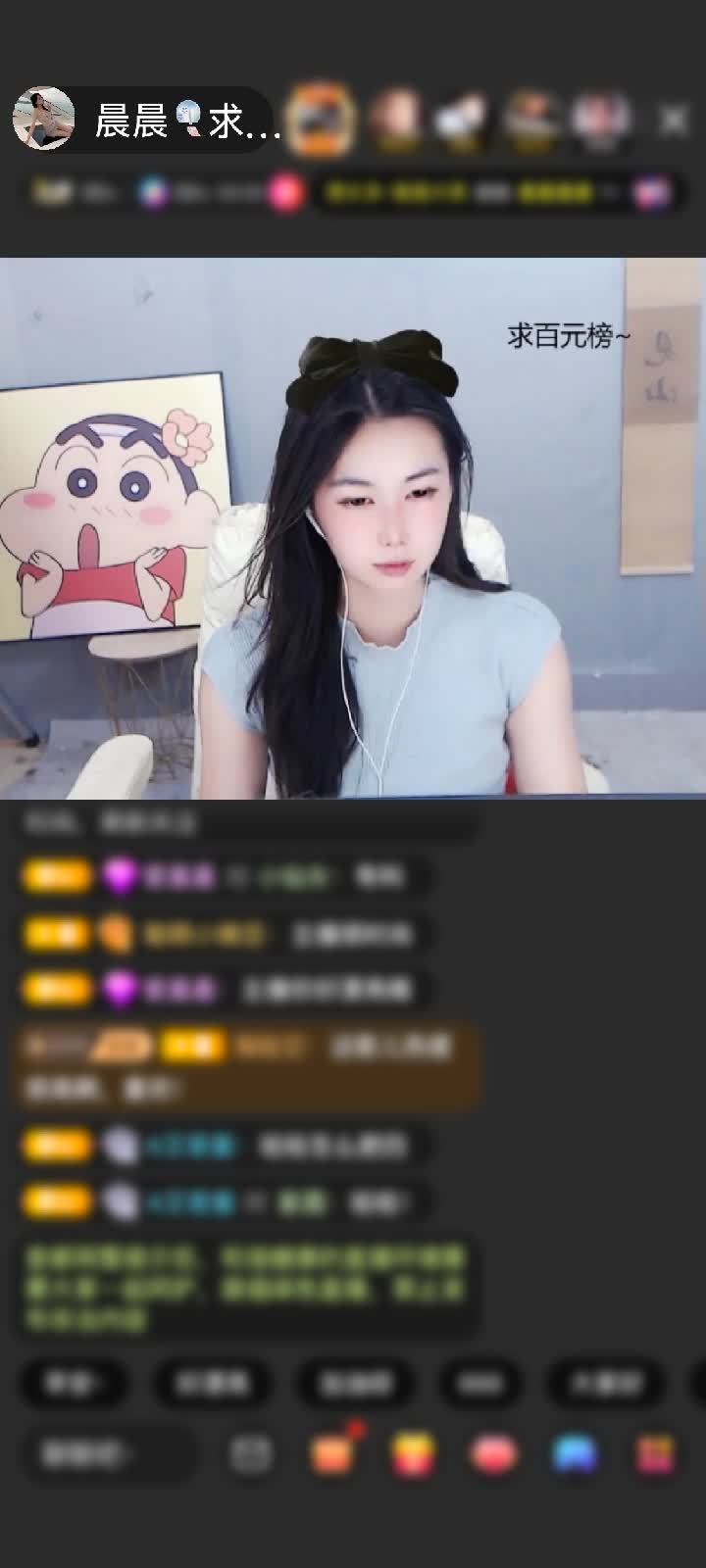Open streamer 晨晨's profile
Viewport: 706px width, 1568px height.
pyautogui.click(x=44, y=119)
